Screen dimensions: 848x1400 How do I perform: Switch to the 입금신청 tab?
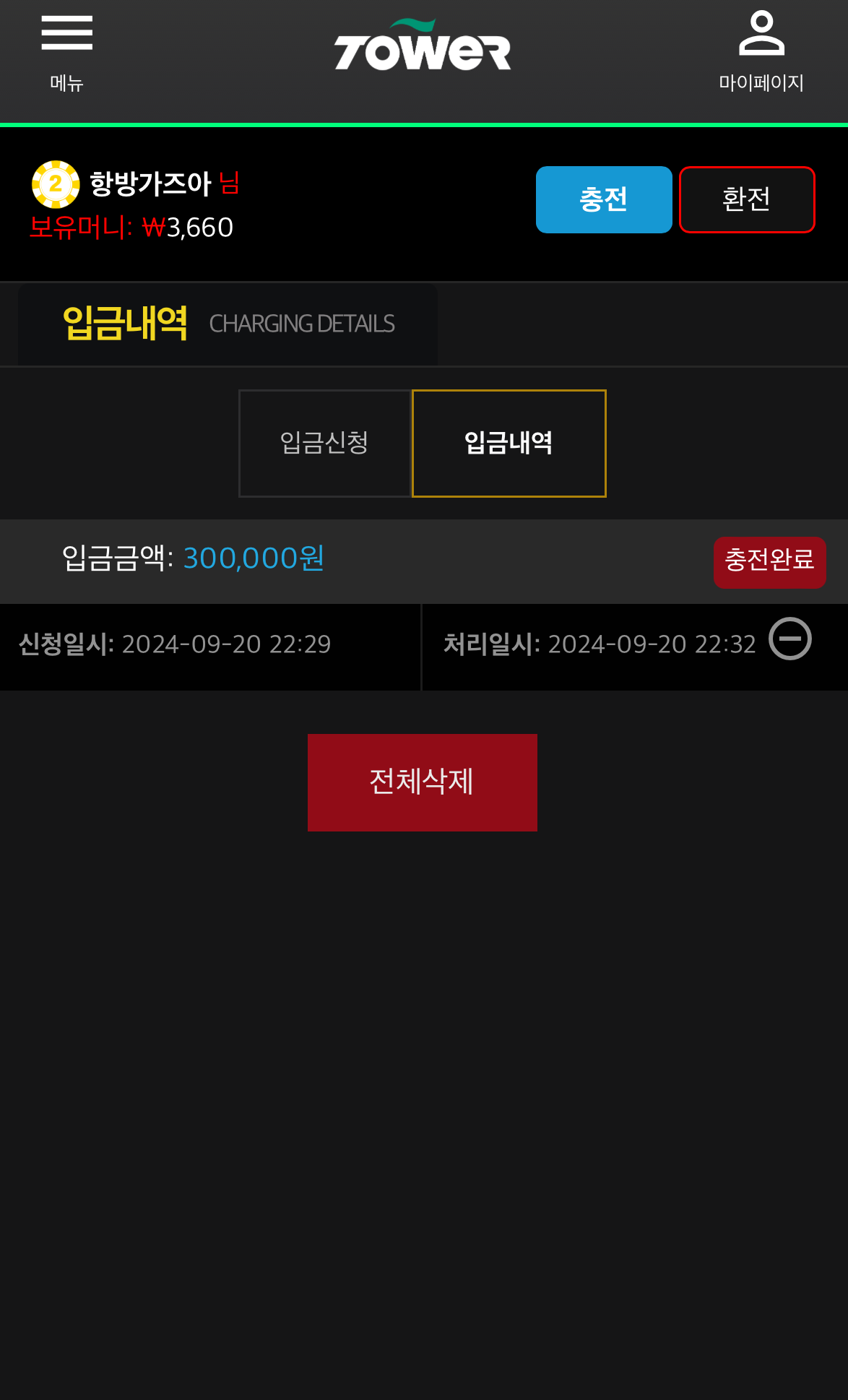[325, 443]
